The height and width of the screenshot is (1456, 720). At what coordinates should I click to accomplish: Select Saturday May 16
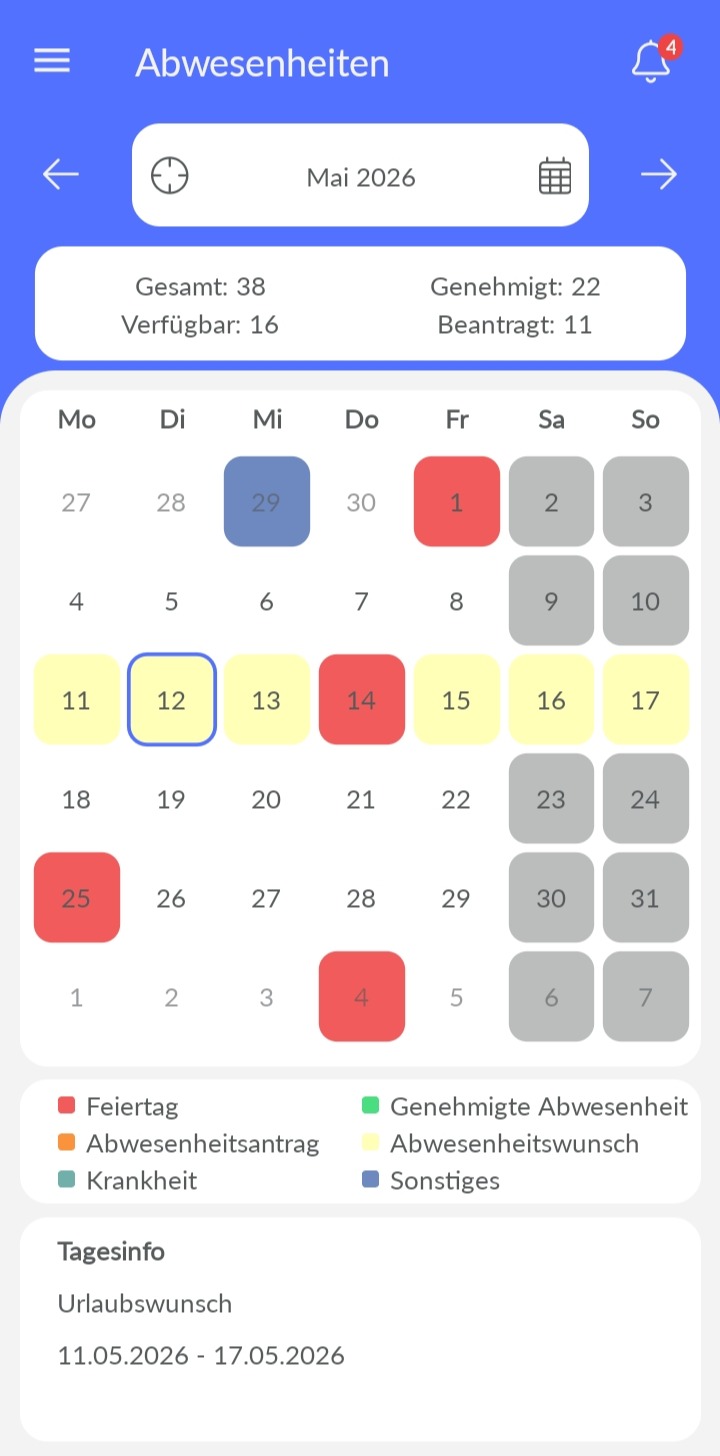pyautogui.click(x=551, y=700)
